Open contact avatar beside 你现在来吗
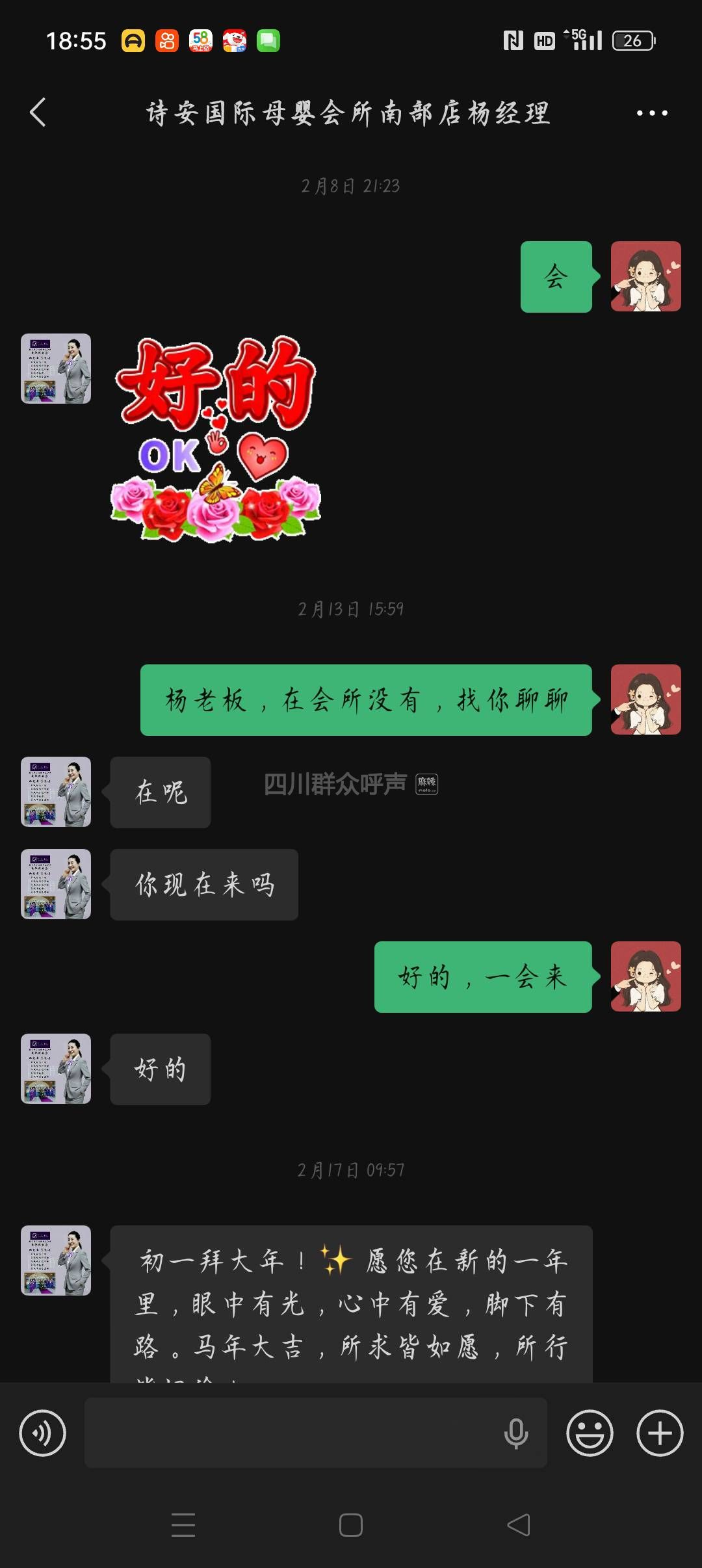The width and height of the screenshot is (702, 1568). click(x=56, y=884)
